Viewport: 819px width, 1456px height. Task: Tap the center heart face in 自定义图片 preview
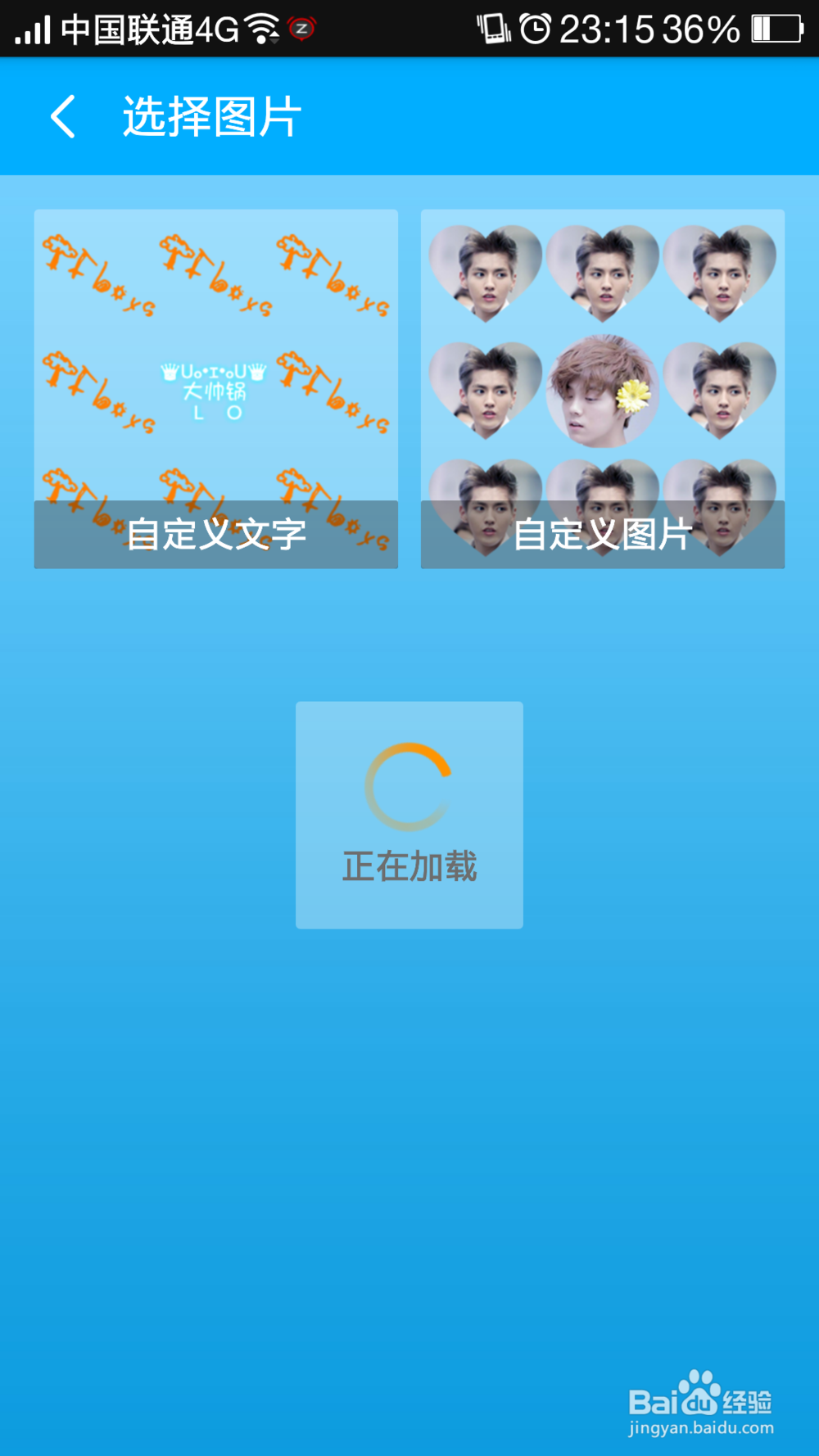603,389
